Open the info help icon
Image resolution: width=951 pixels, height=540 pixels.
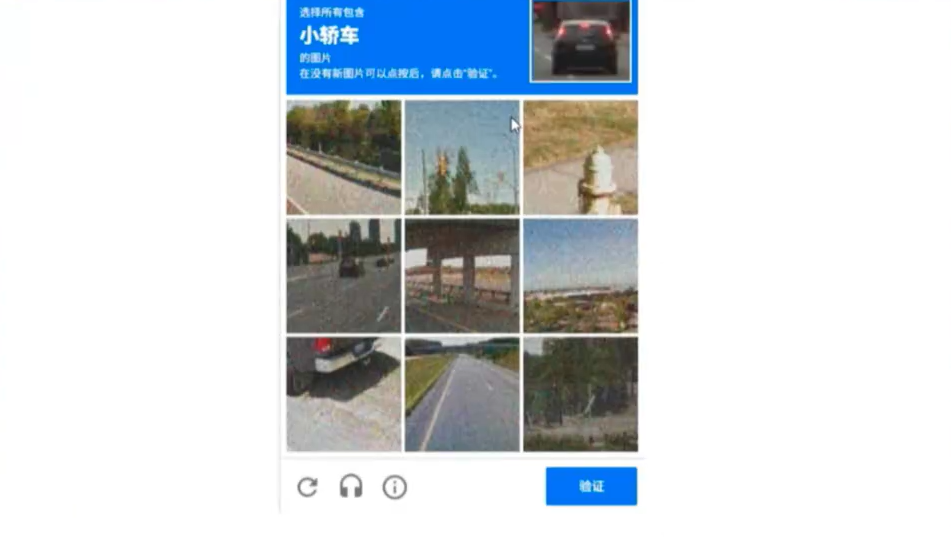coord(395,487)
